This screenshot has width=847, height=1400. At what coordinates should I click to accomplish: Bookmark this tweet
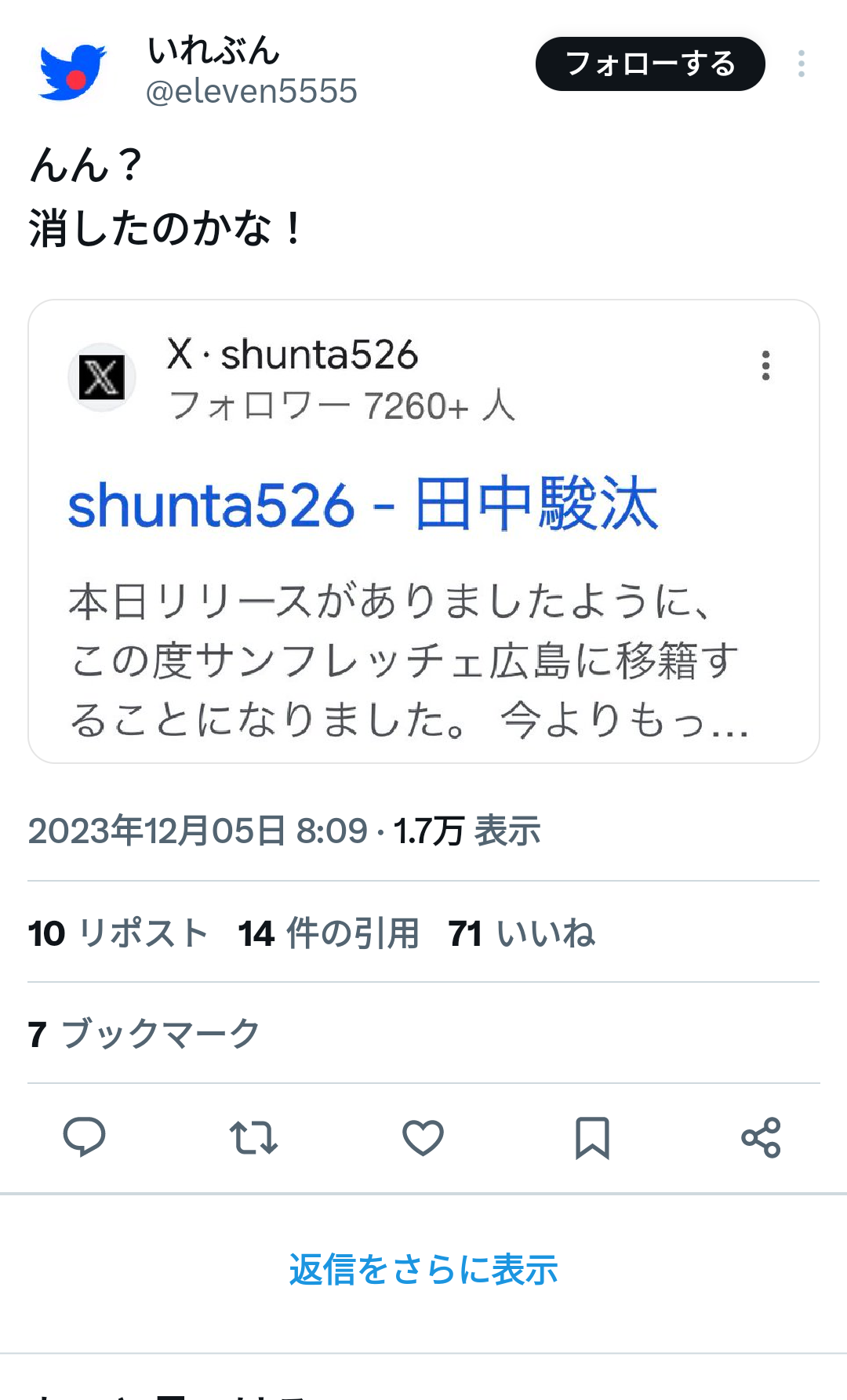click(x=592, y=1137)
